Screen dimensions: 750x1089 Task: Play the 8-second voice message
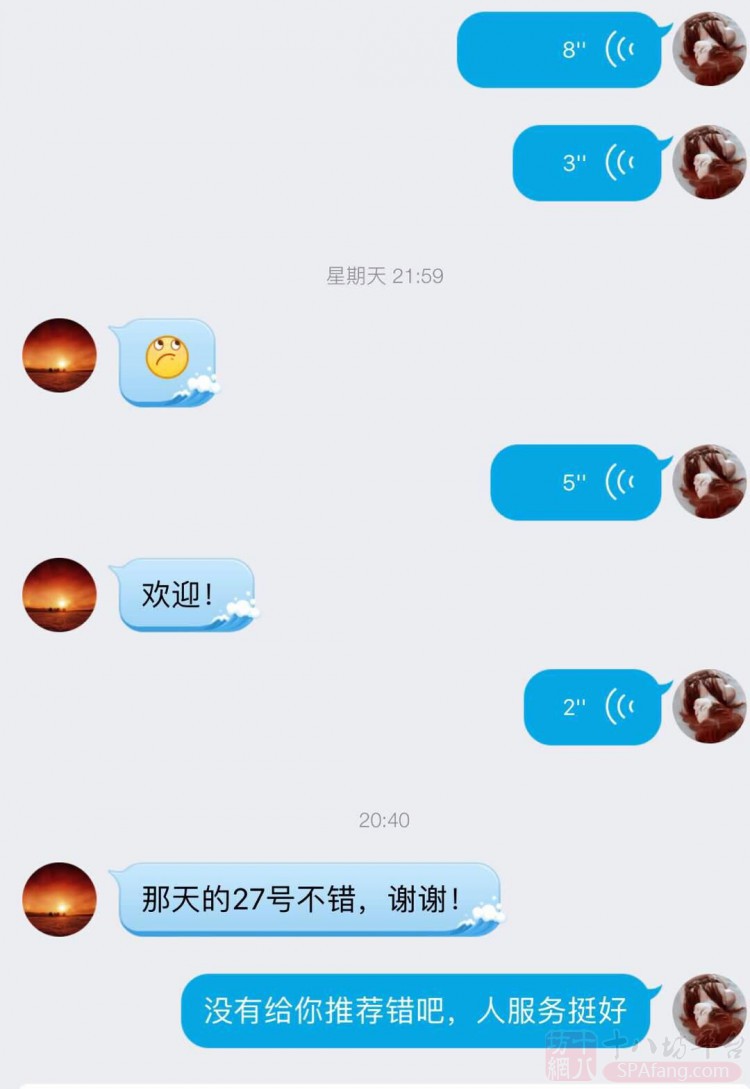(560, 50)
